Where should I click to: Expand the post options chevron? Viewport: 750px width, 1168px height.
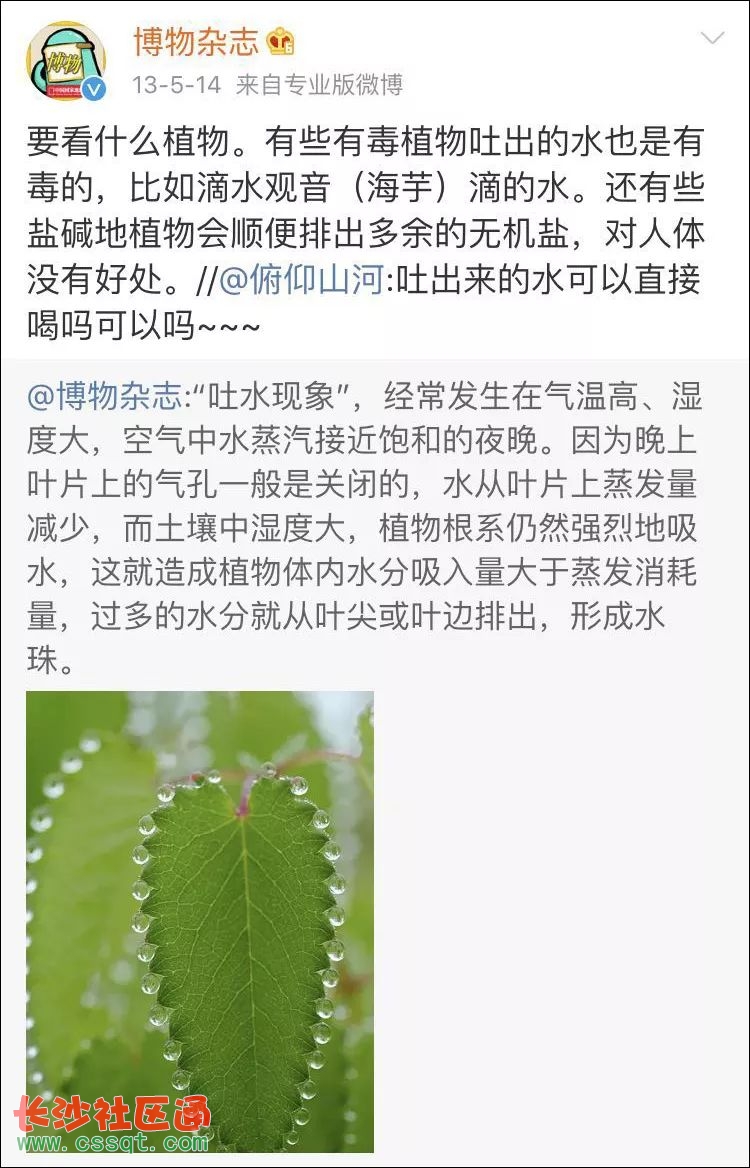(712, 39)
